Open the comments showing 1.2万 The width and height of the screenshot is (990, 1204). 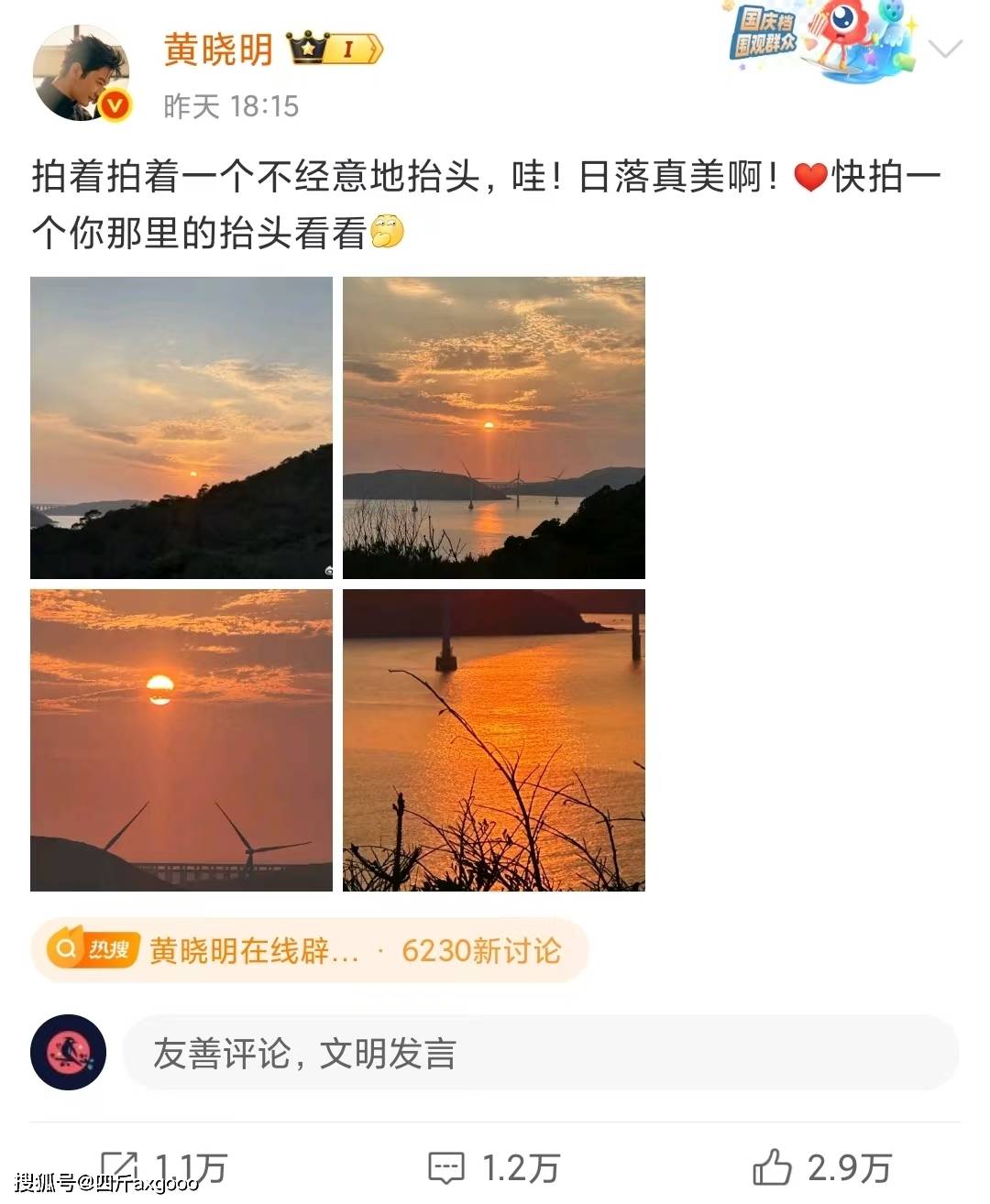click(x=494, y=1167)
